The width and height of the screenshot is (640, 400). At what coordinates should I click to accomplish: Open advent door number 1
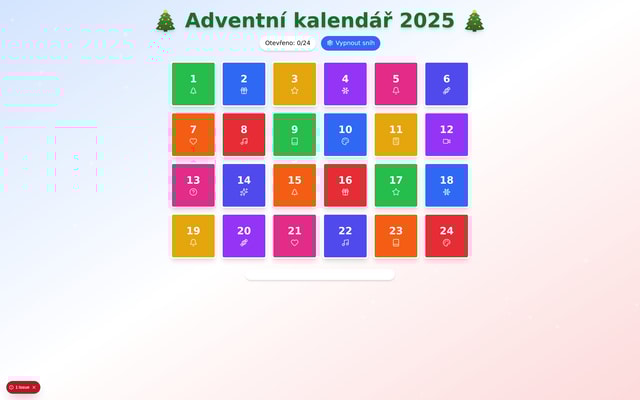(x=193, y=84)
